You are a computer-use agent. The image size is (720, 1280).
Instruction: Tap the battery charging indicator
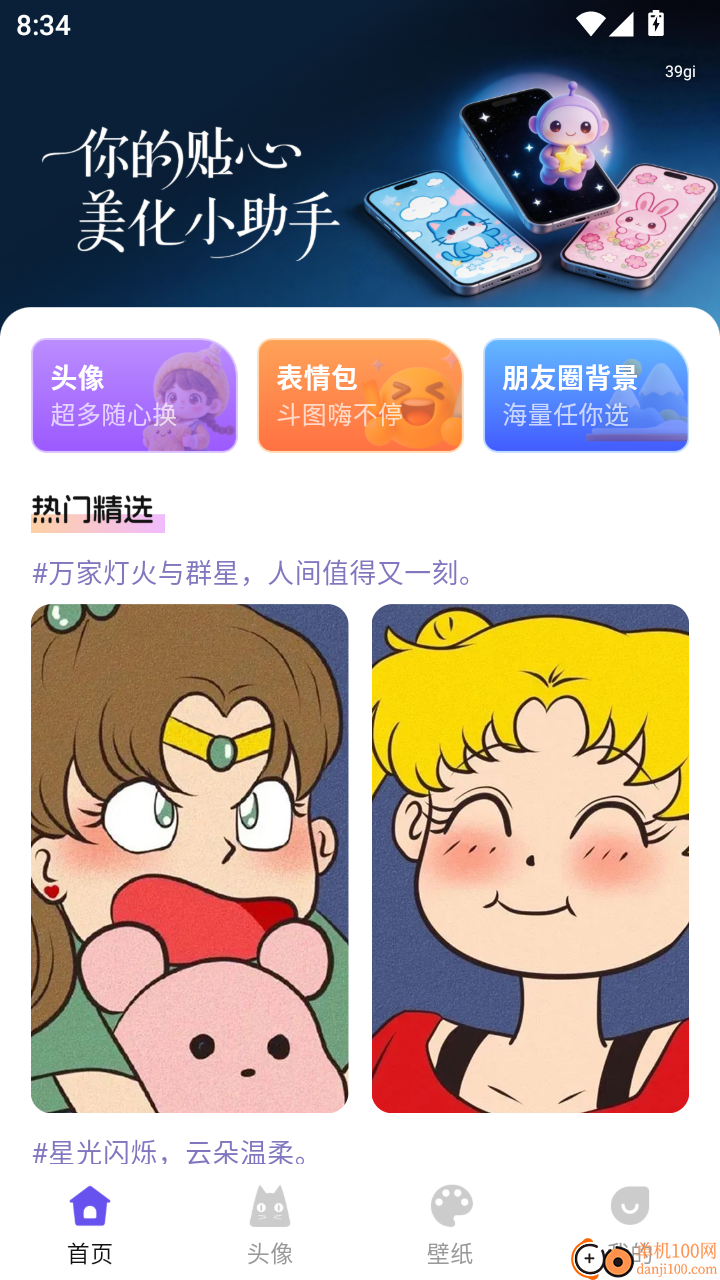pos(655,22)
